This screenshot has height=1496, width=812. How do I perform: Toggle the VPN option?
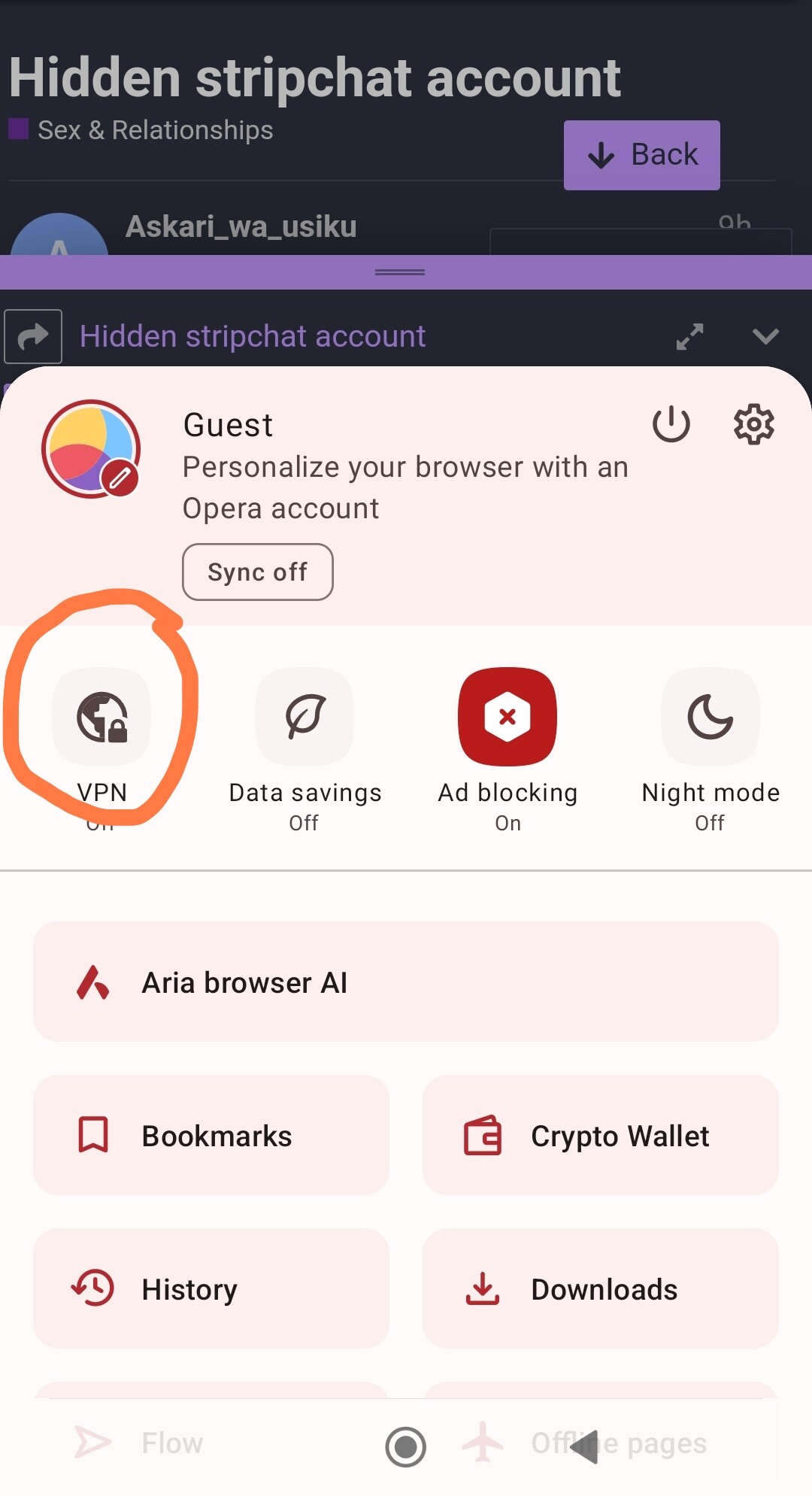102,718
